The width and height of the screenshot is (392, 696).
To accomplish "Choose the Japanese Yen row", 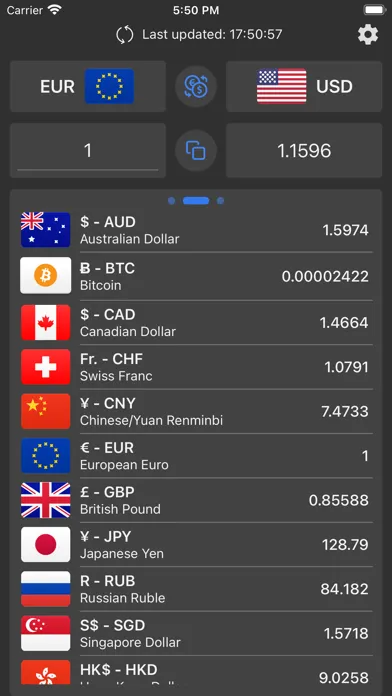I will click(x=196, y=545).
